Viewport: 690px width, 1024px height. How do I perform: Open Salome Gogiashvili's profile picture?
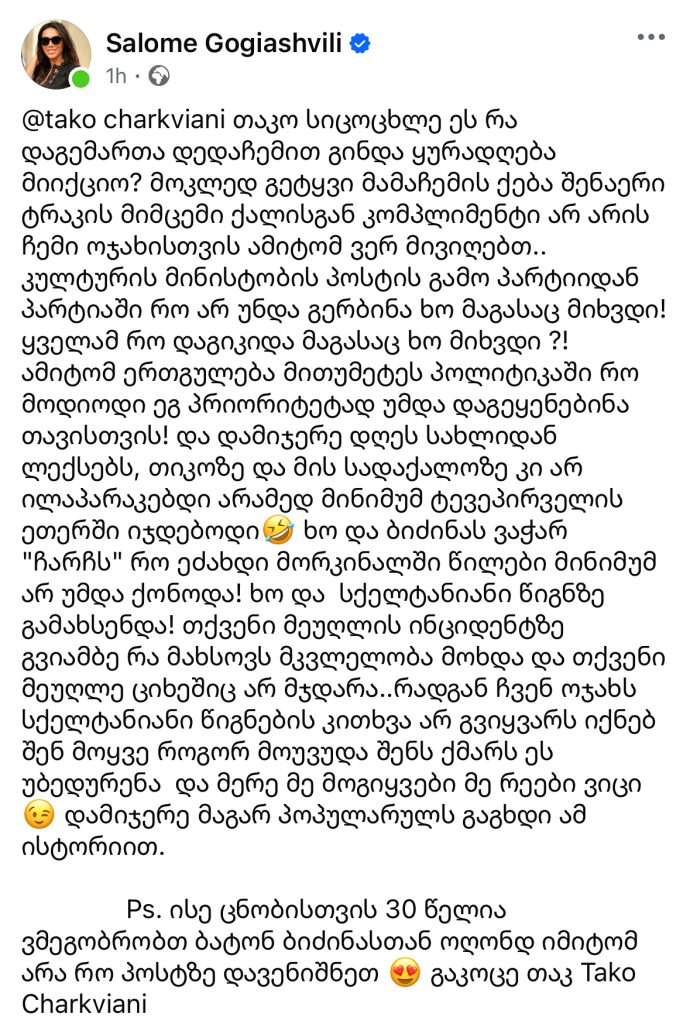click(x=56, y=55)
